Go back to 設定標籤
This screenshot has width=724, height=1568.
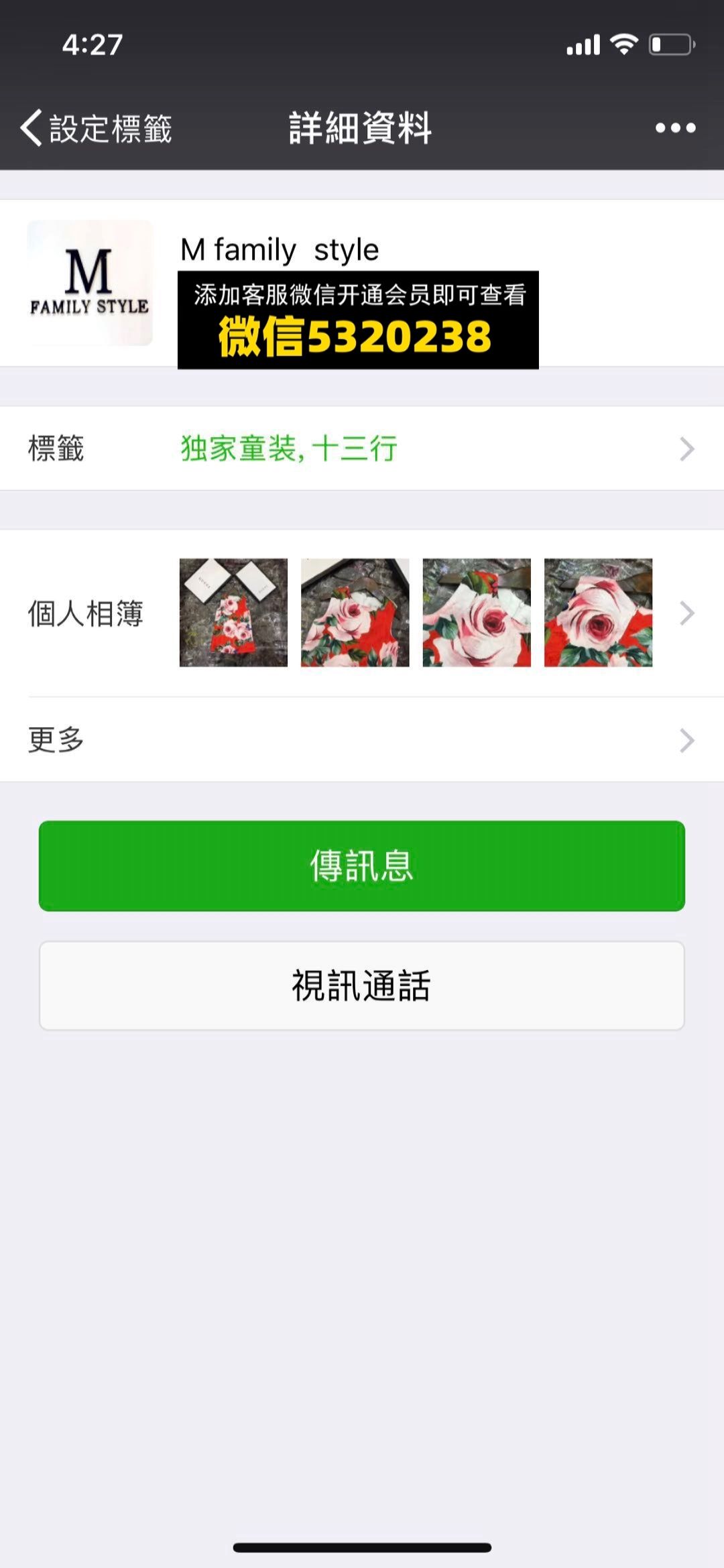(95, 128)
